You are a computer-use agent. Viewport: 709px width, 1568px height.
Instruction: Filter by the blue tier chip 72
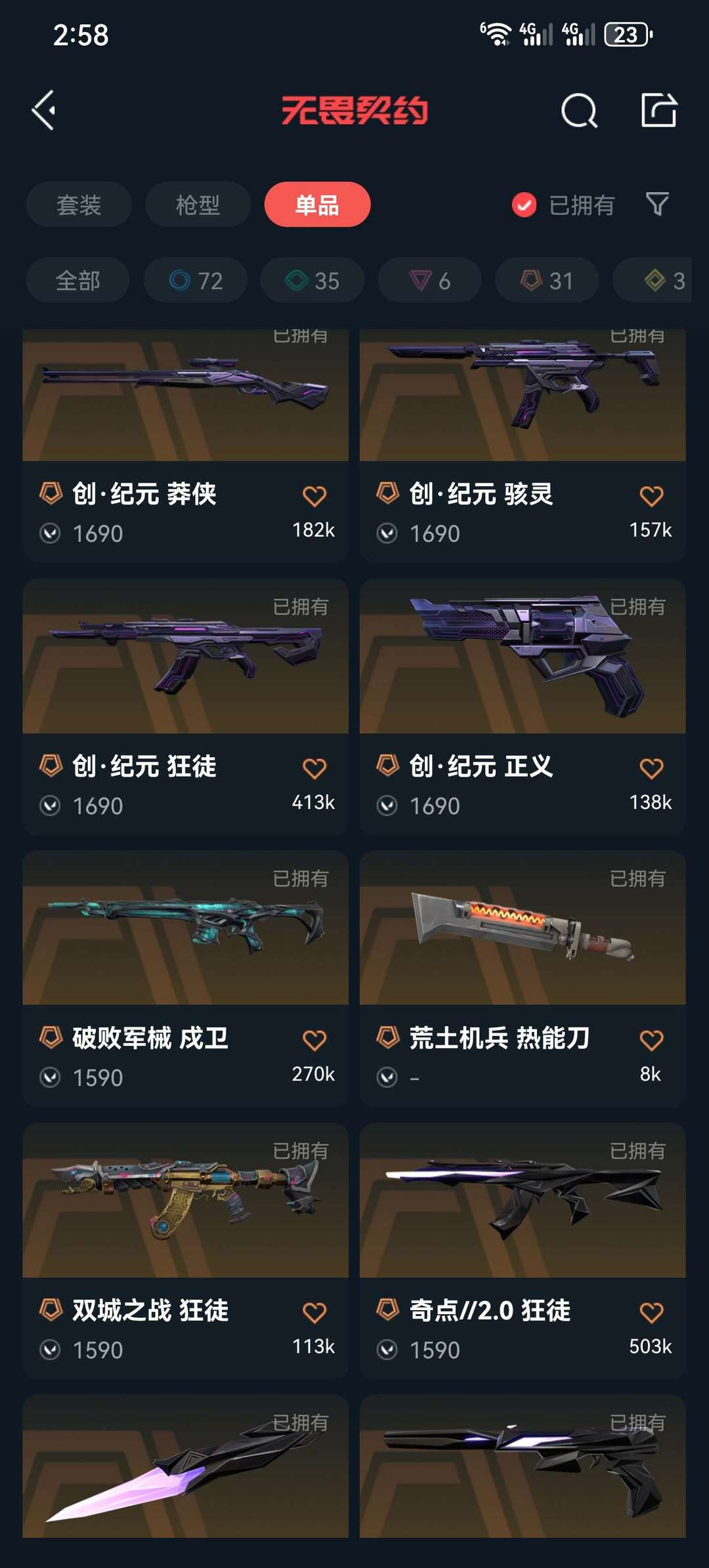pyautogui.click(x=196, y=280)
